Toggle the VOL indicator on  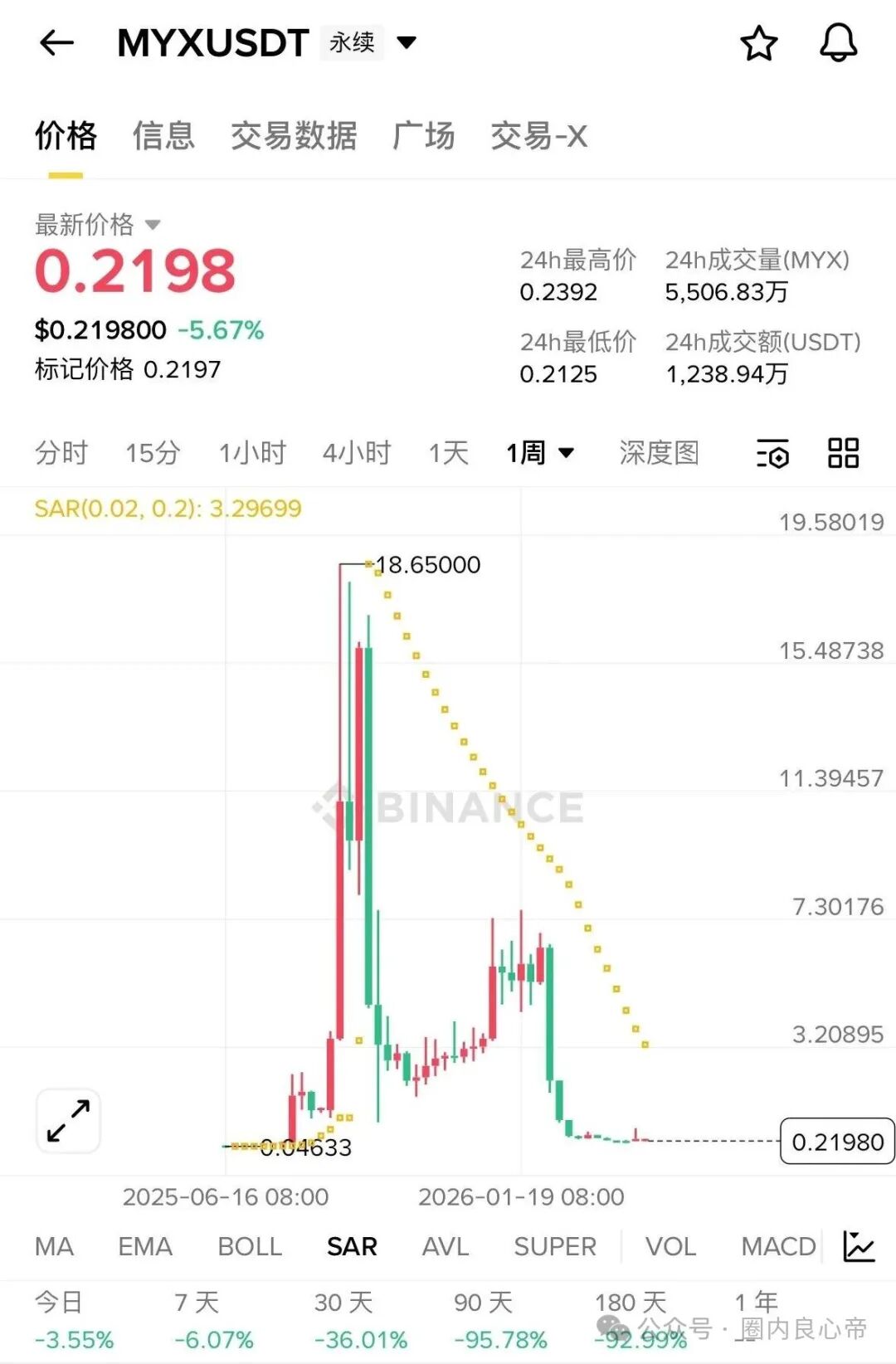click(670, 1246)
